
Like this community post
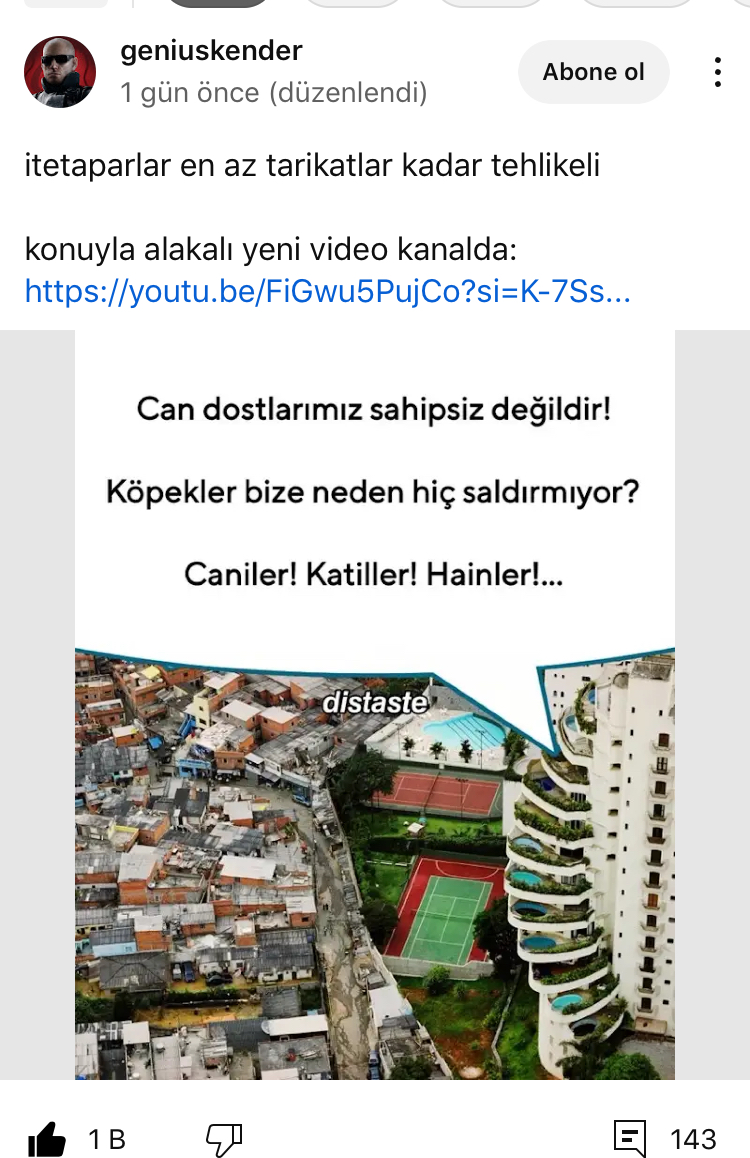click(46, 1138)
